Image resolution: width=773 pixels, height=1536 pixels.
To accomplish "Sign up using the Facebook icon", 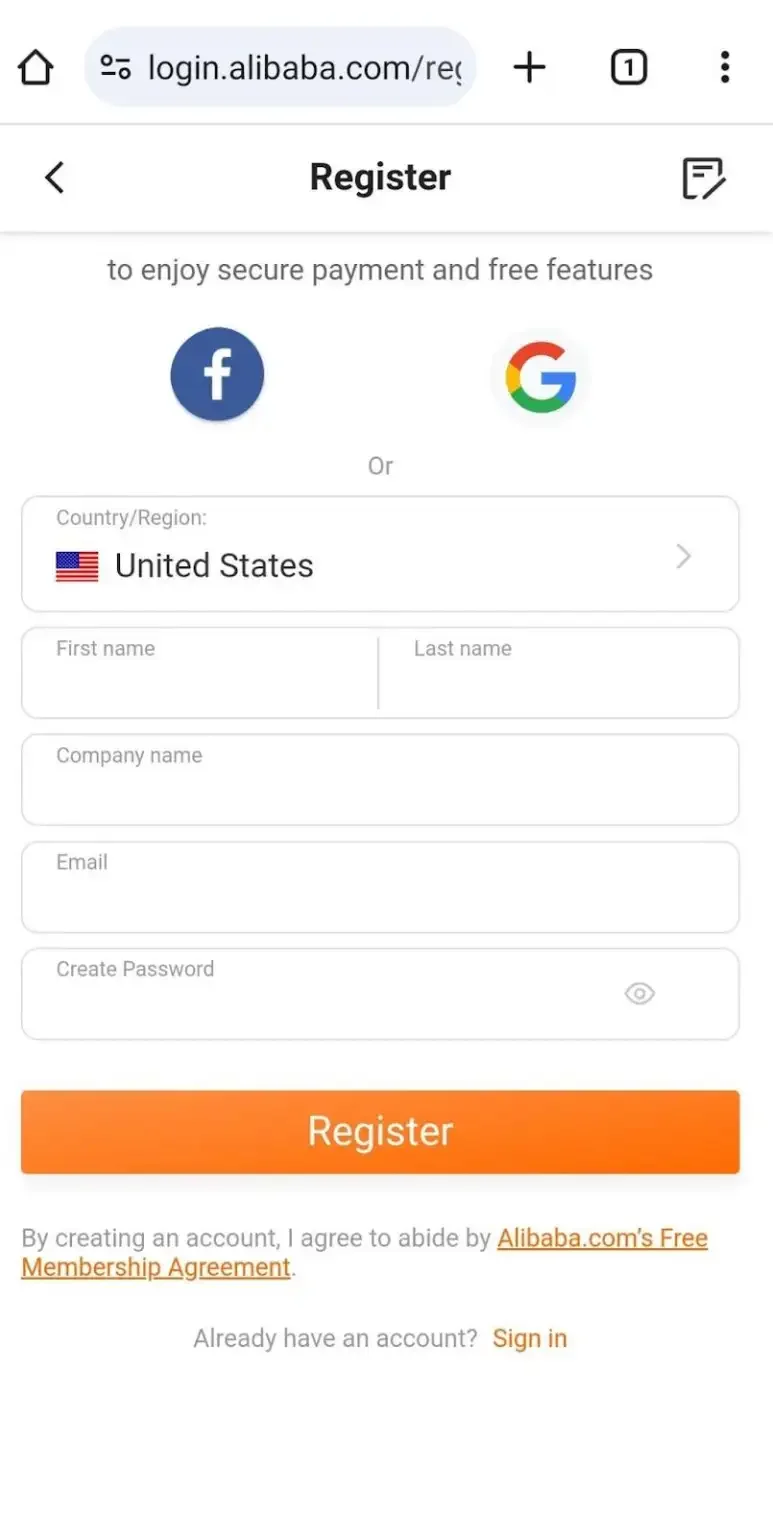I will (217, 373).
